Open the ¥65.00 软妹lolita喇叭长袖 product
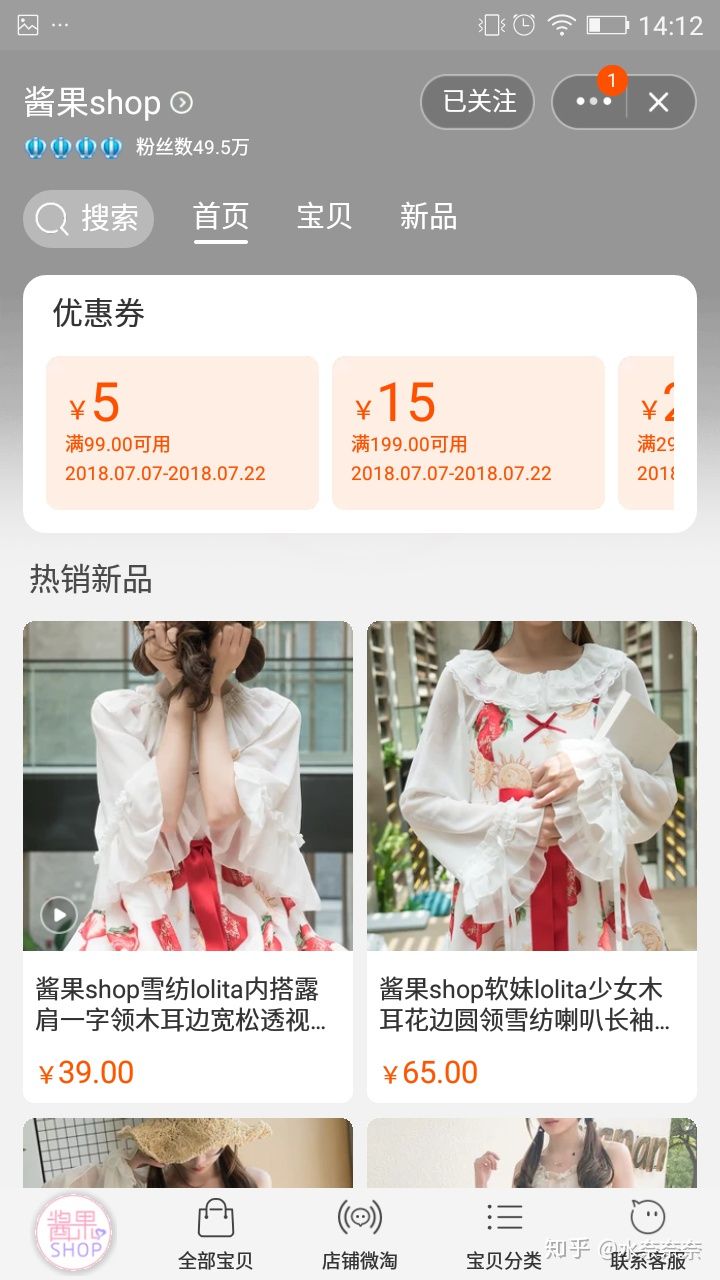Image resolution: width=720 pixels, height=1280 pixels. 531,860
